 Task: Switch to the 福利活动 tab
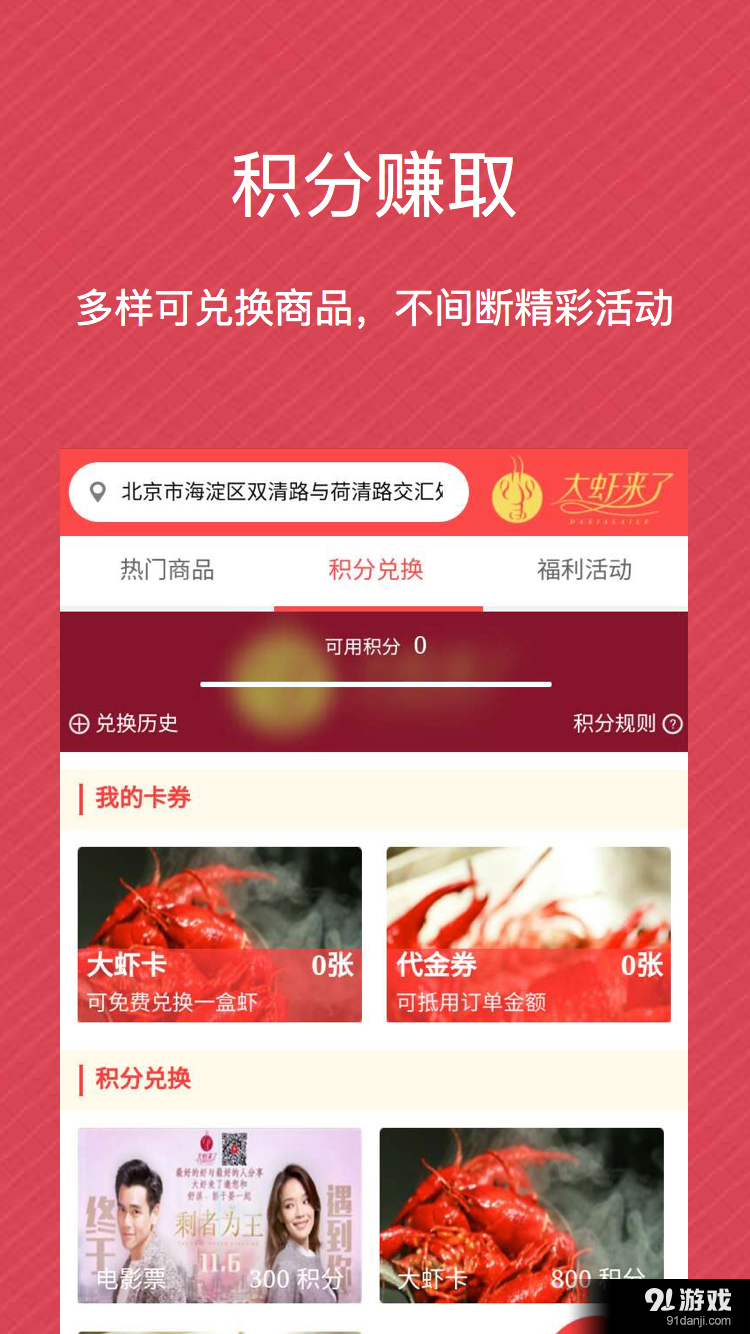coord(583,570)
